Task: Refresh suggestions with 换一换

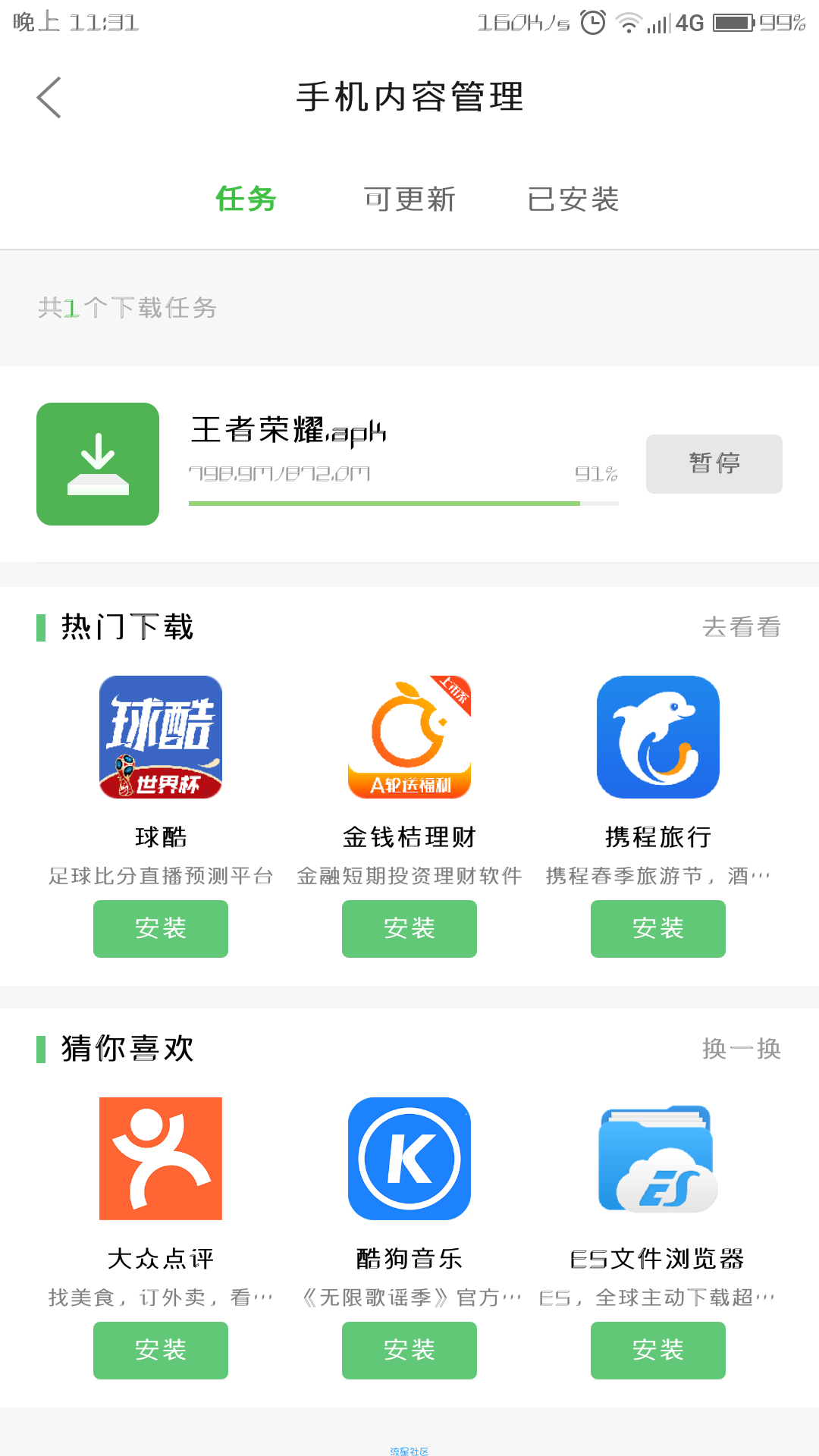Action: [x=742, y=1049]
